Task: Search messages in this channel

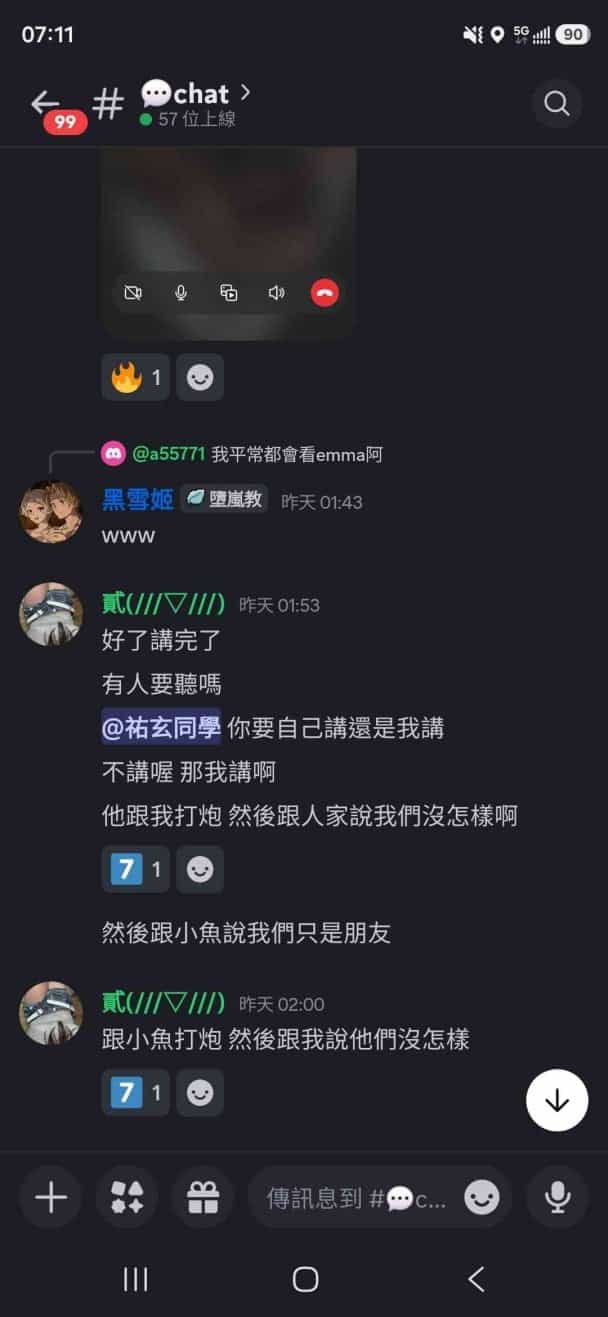Action: [x=557, y=103]
